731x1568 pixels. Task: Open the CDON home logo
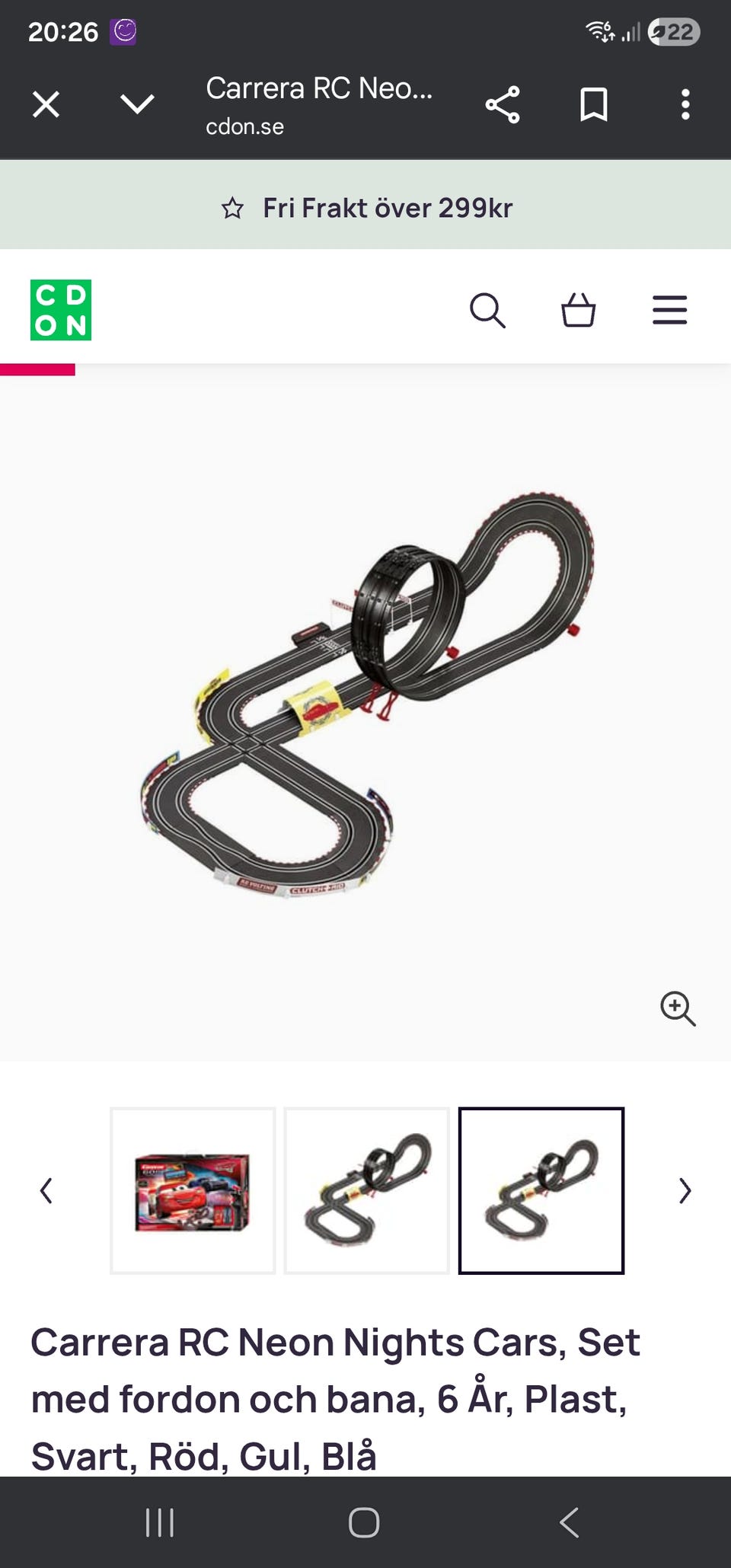61,310
